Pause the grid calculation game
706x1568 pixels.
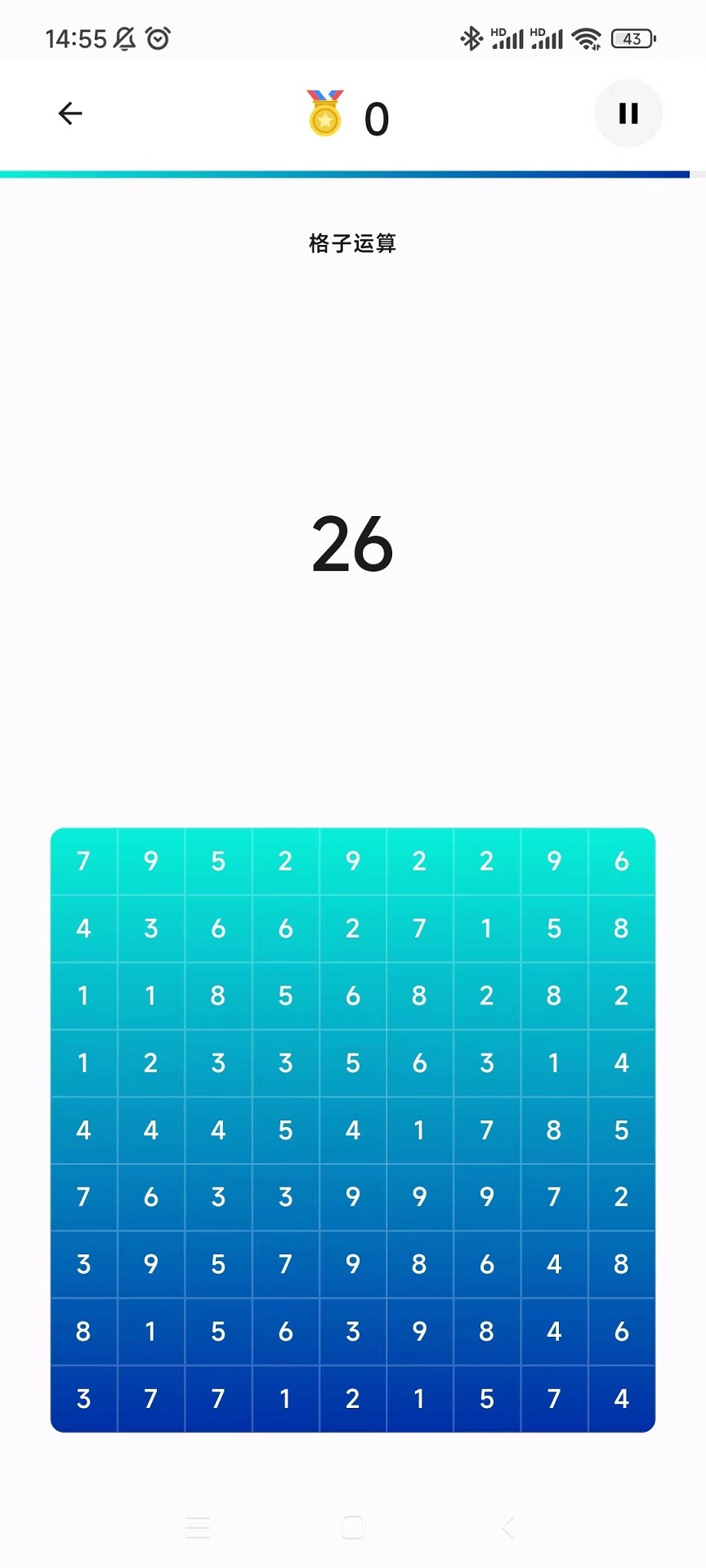pos(628,114)
